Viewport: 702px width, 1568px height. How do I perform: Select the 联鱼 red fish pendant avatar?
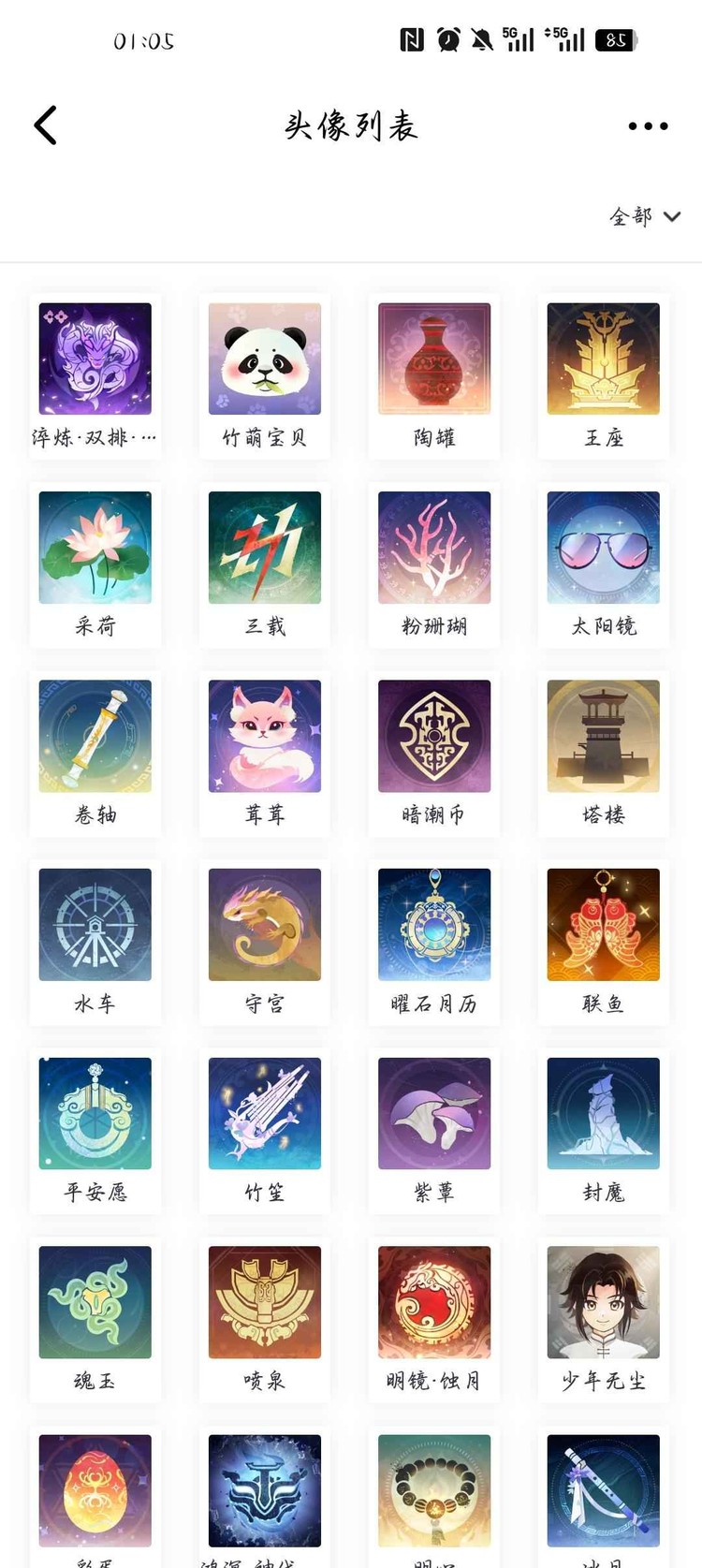[x=603, y=925]
